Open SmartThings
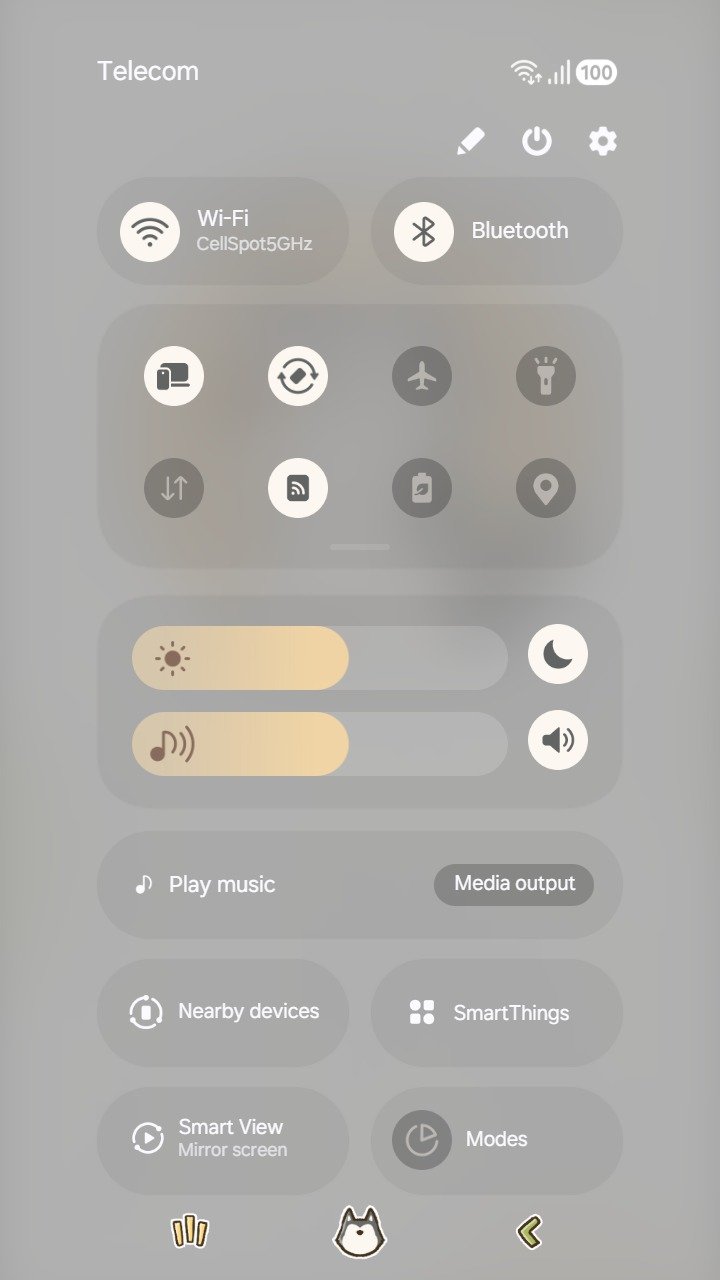This screenshot has height=1280, width=720. click(496, 1012)
